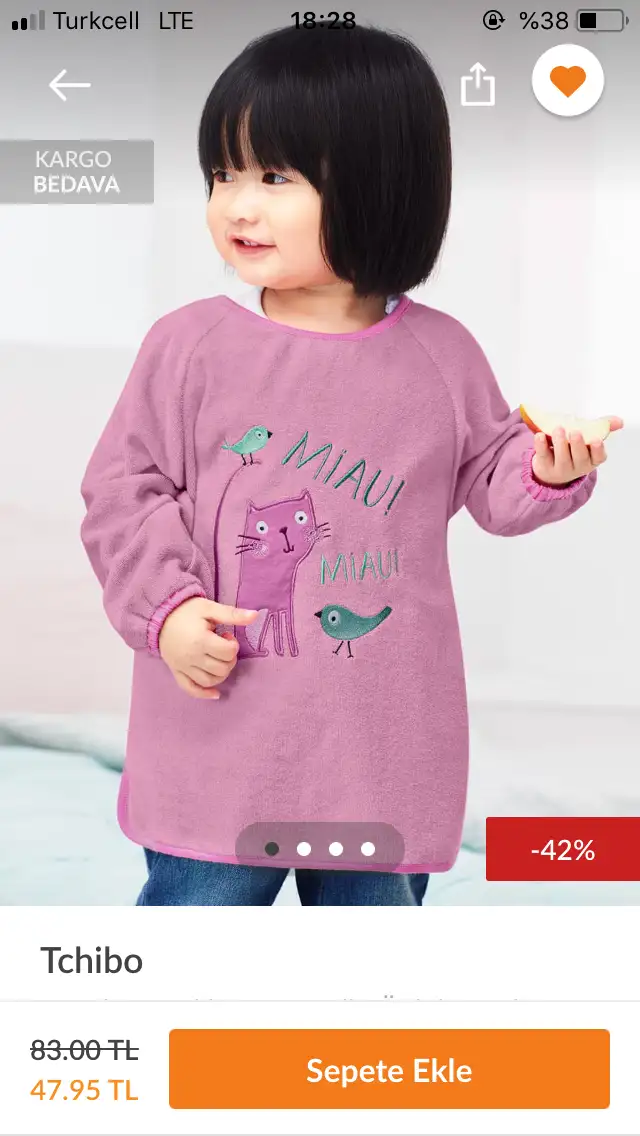Tap the image page indicator dots
This screenshot has width=640, height=1136.
(320, 848)
